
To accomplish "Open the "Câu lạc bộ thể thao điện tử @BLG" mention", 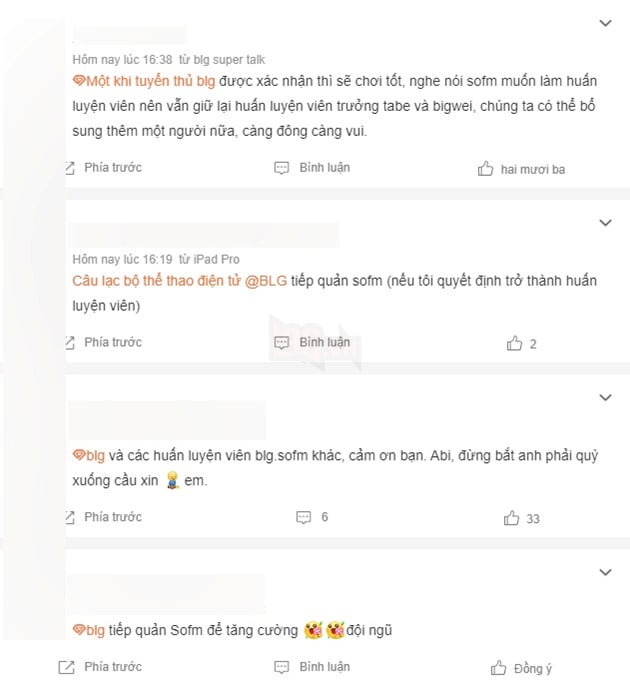I will click(180, 281).
